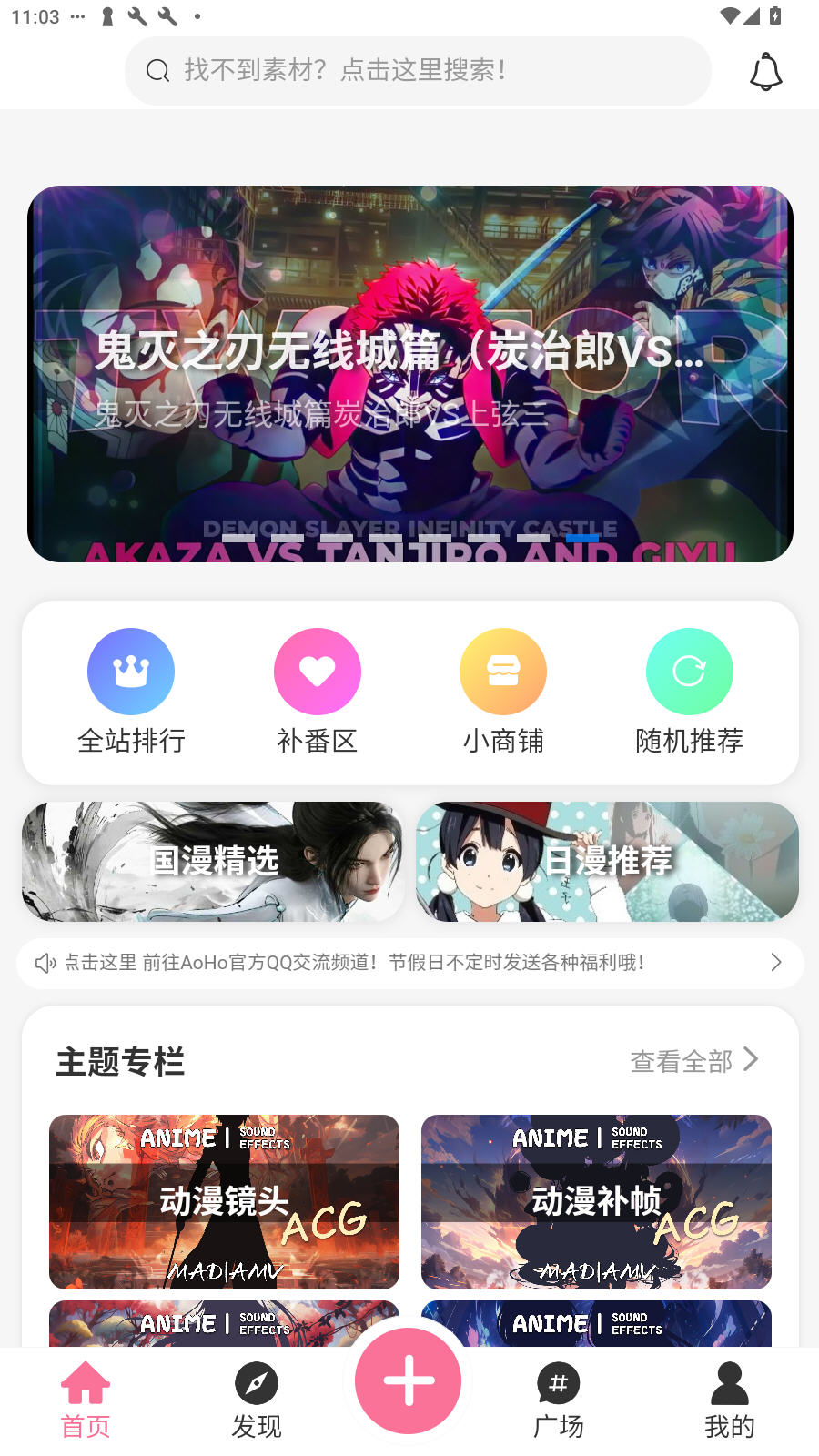Open 小商铺 via the shop icon
Image resolution: width=819 pixels, height=1456 pixels.
[x=503, y=672]
